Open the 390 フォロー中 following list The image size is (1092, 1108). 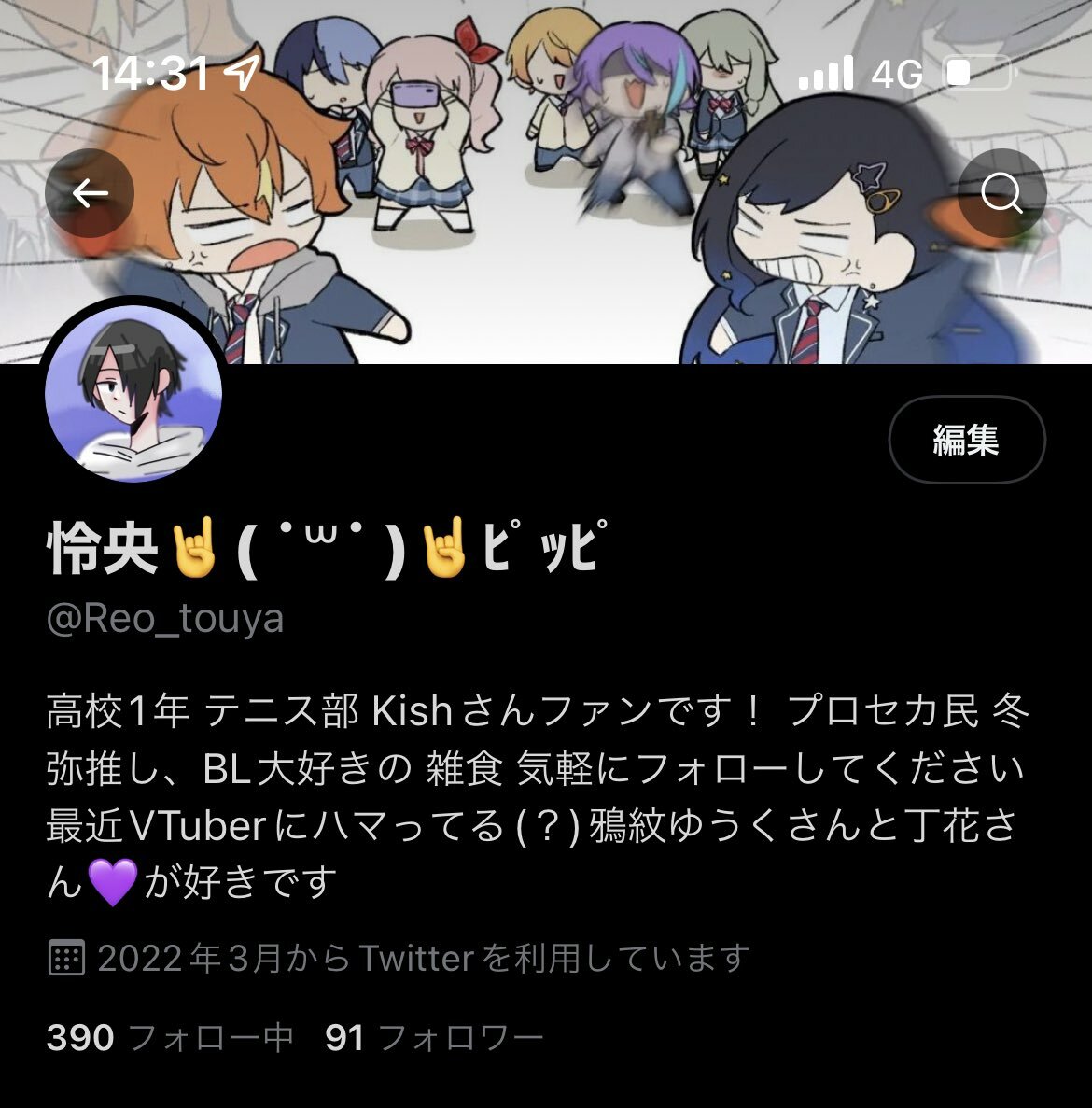pos(170,1038)
